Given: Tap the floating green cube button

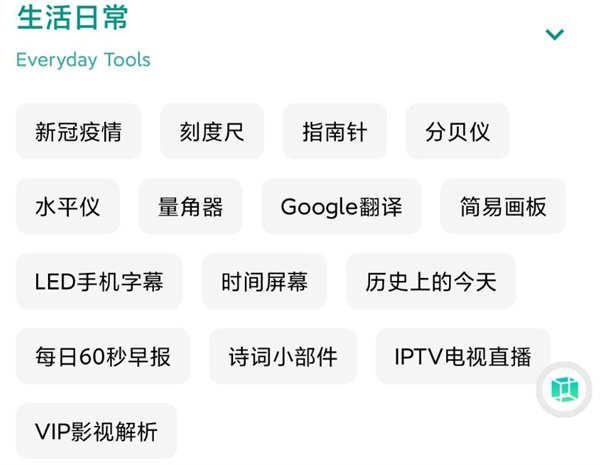Looking at the screenshot, I should (565, 389).
